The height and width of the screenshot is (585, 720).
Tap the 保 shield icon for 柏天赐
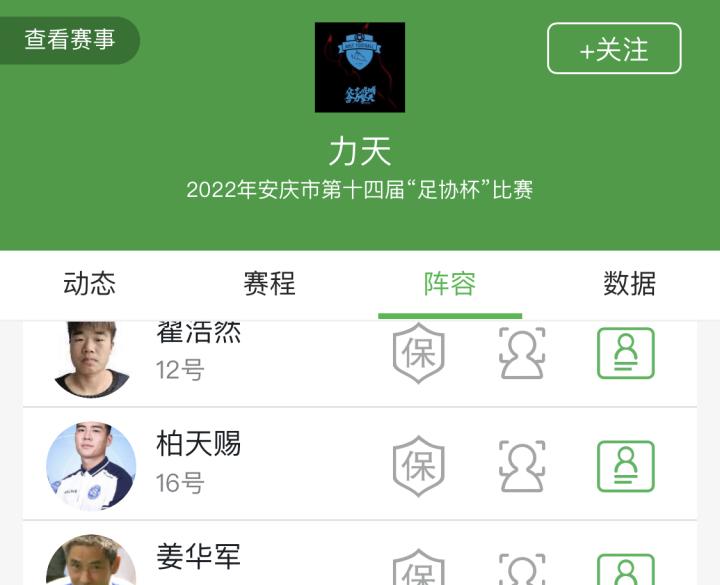pyautogui.click(x=418, y=465)
